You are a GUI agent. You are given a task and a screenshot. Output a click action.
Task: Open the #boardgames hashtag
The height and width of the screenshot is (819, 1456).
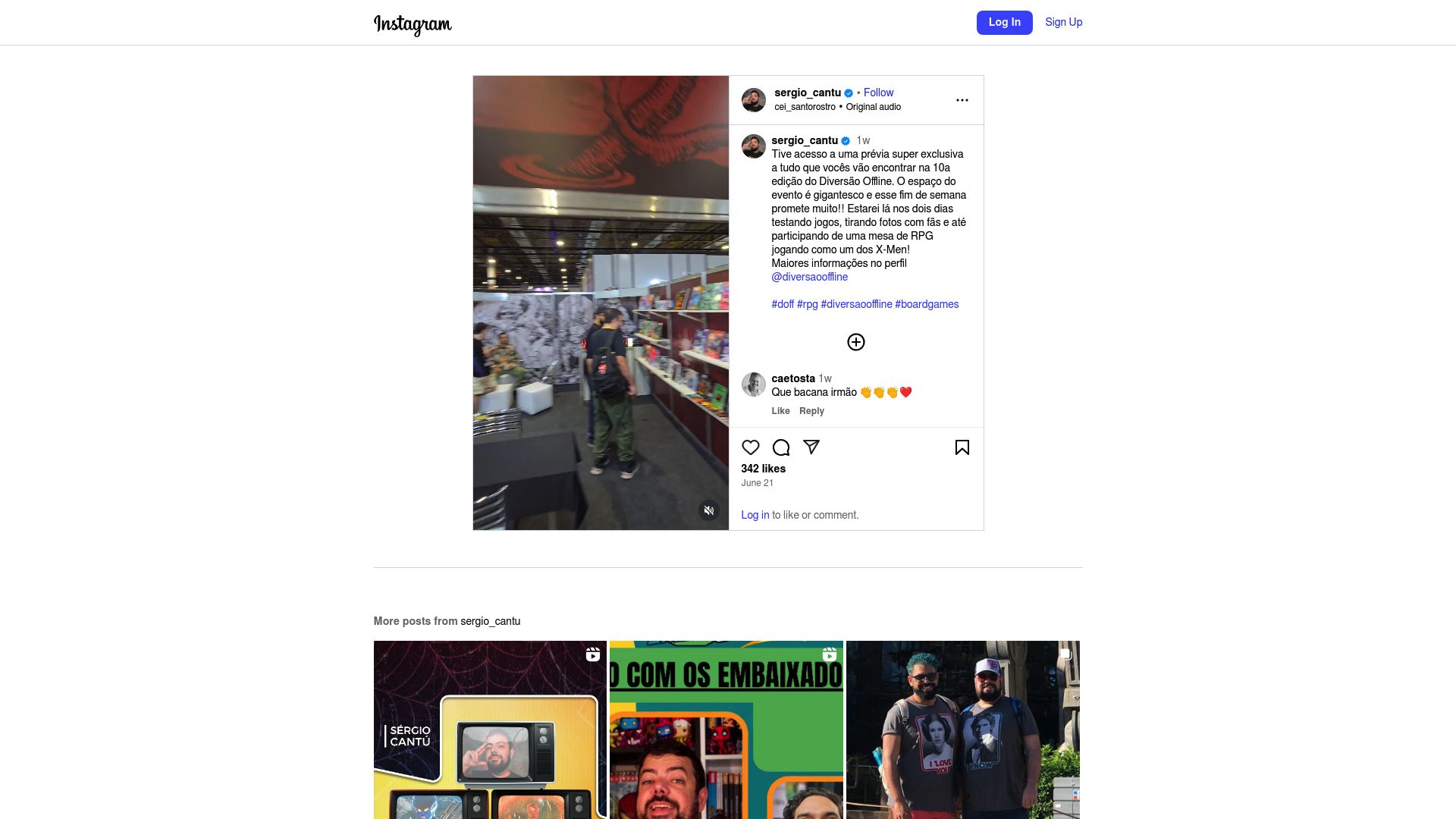927,304
